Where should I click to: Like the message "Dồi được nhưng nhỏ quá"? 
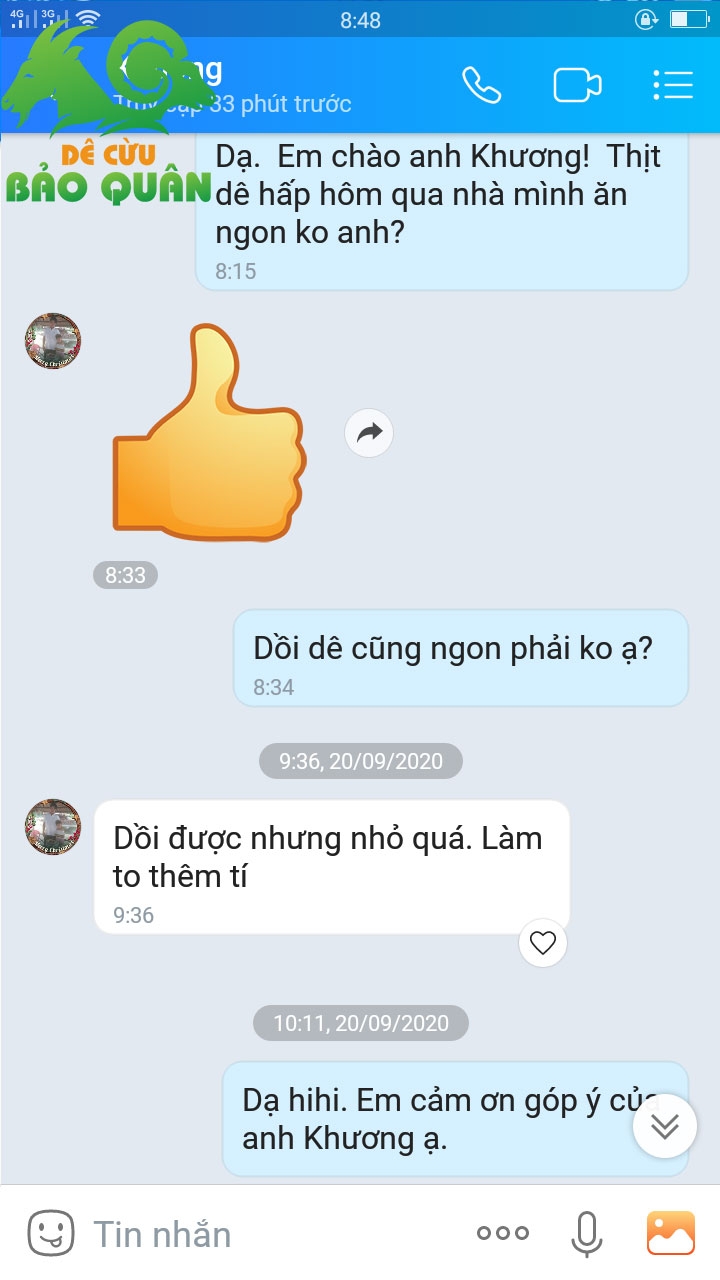tap(543, 943)
